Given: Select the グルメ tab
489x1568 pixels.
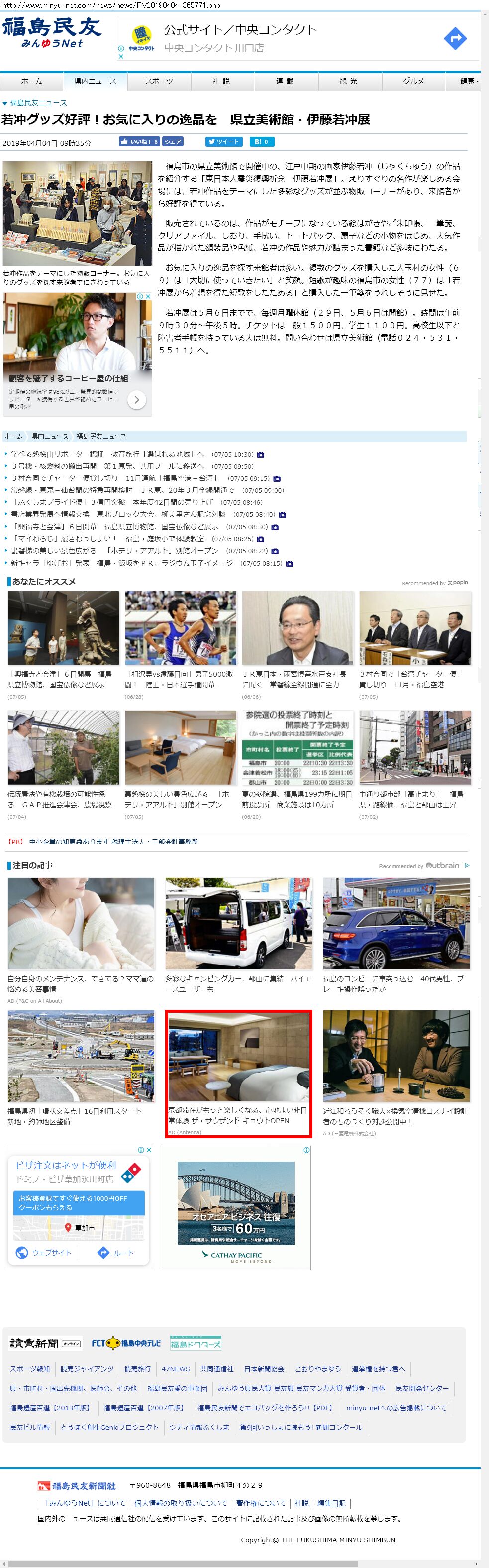Looking at the screenshot, I should pos(413,81).
